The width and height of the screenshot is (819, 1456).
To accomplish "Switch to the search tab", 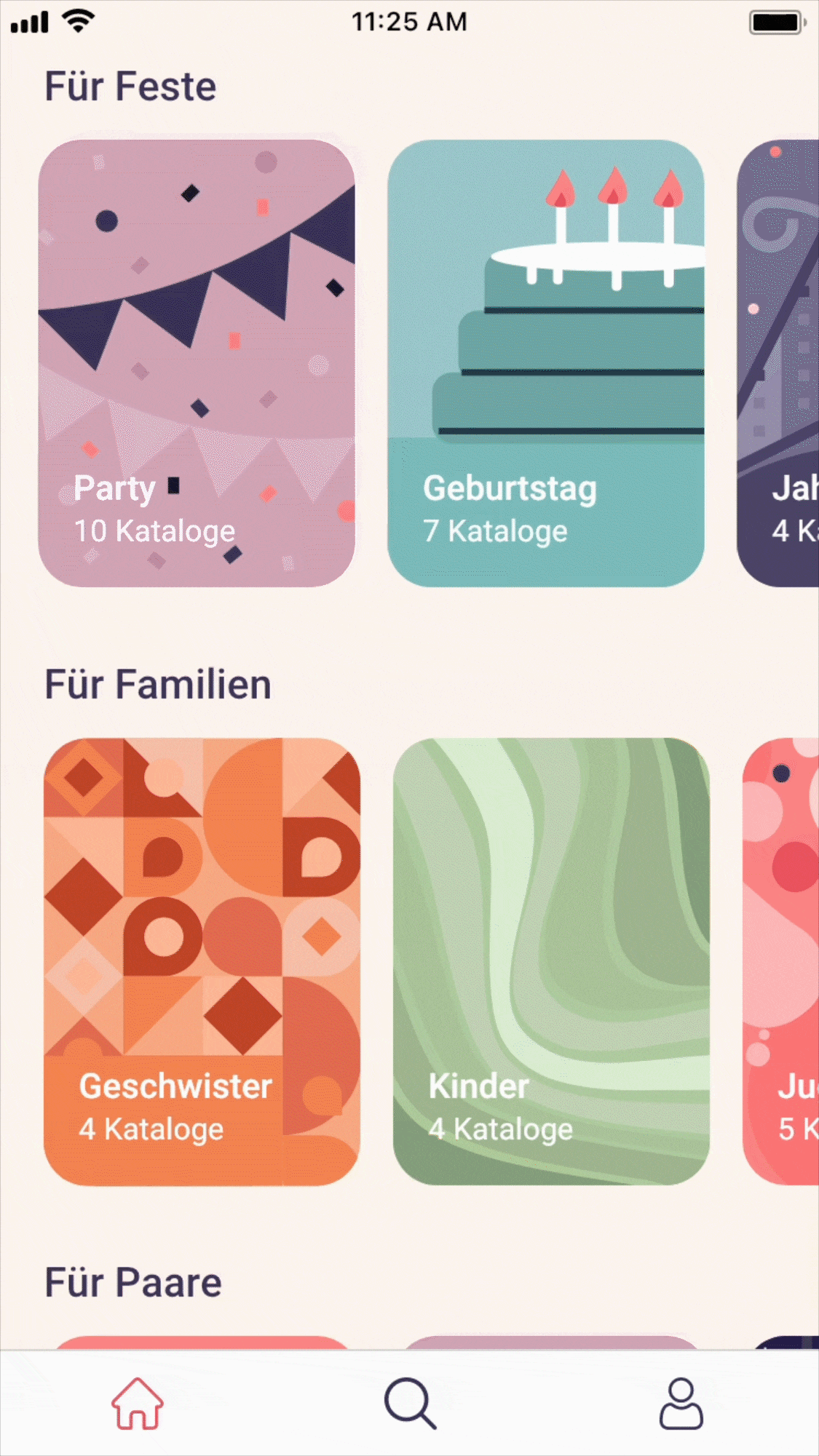I will pyautogui.click(x=410, y=1403).
